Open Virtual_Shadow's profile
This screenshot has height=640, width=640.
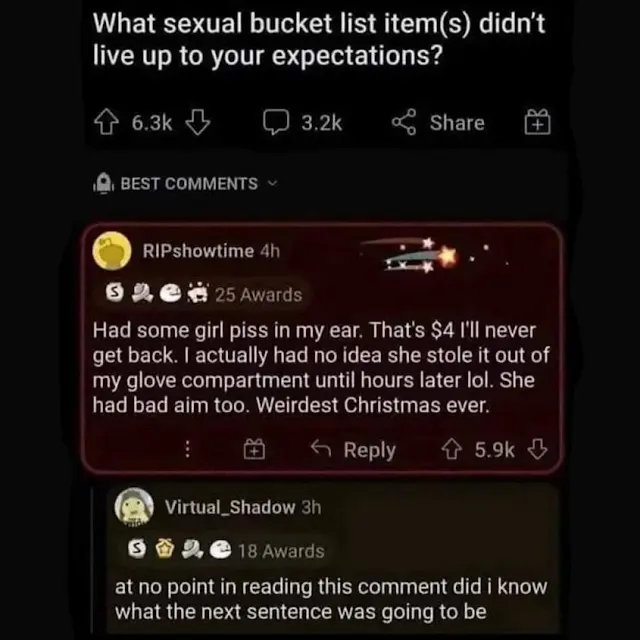click(230, 507)
